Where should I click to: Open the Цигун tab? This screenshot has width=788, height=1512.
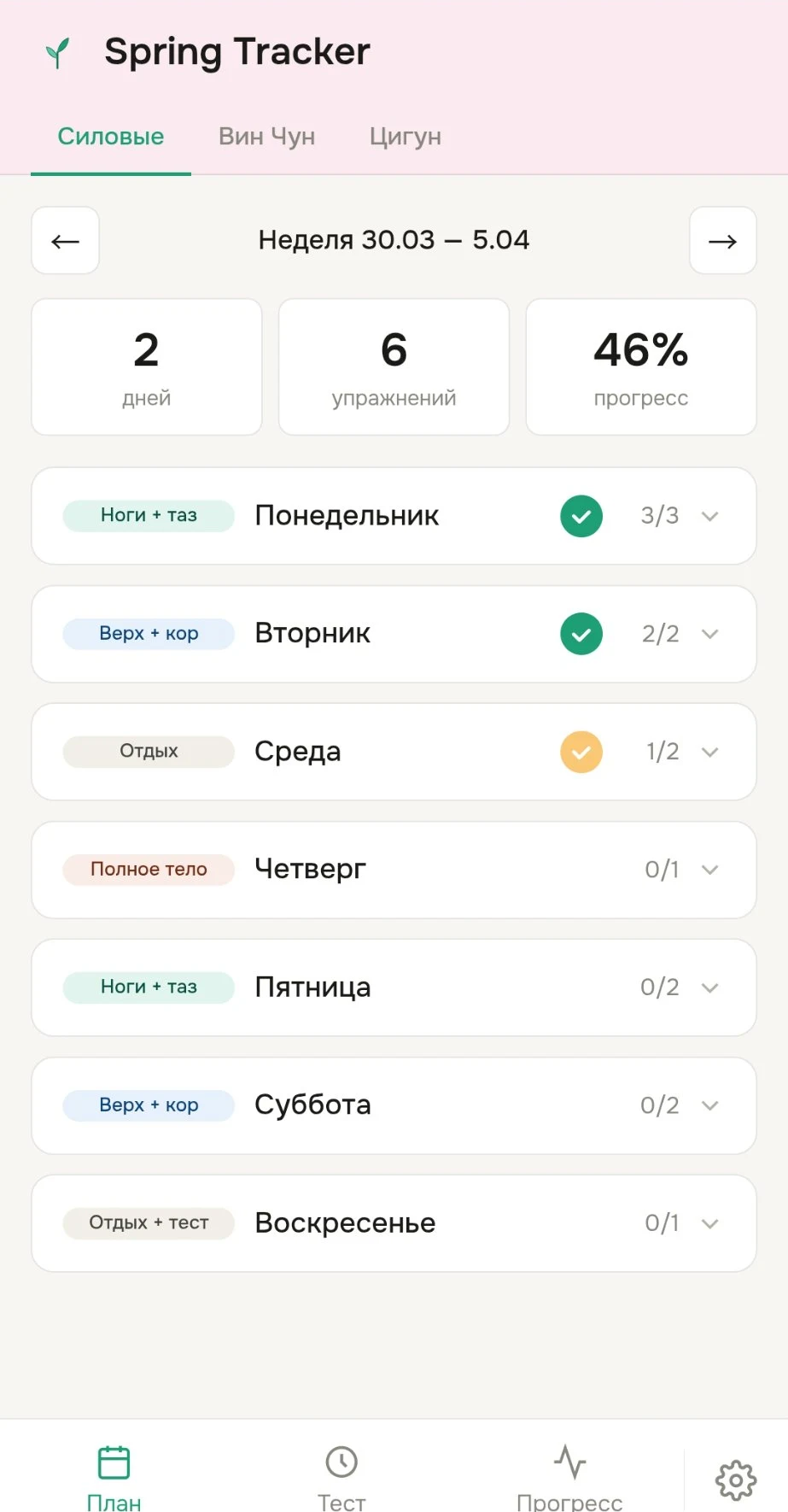(405, 136)
